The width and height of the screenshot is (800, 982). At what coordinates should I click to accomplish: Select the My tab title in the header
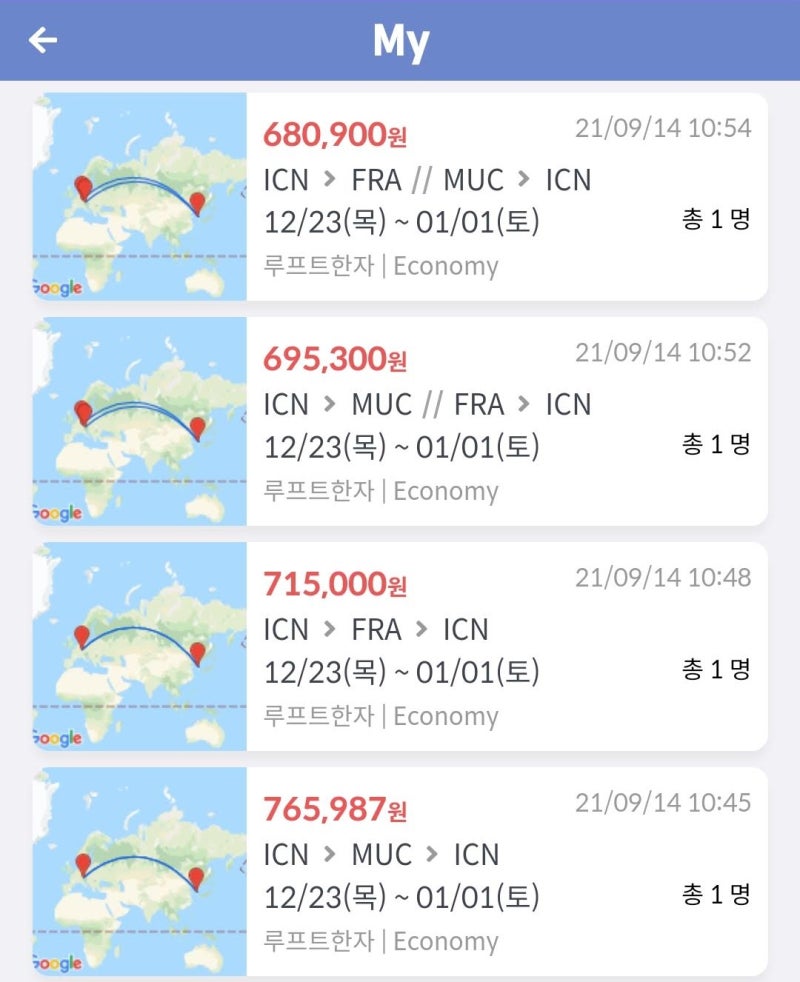[x=400, y=38]
